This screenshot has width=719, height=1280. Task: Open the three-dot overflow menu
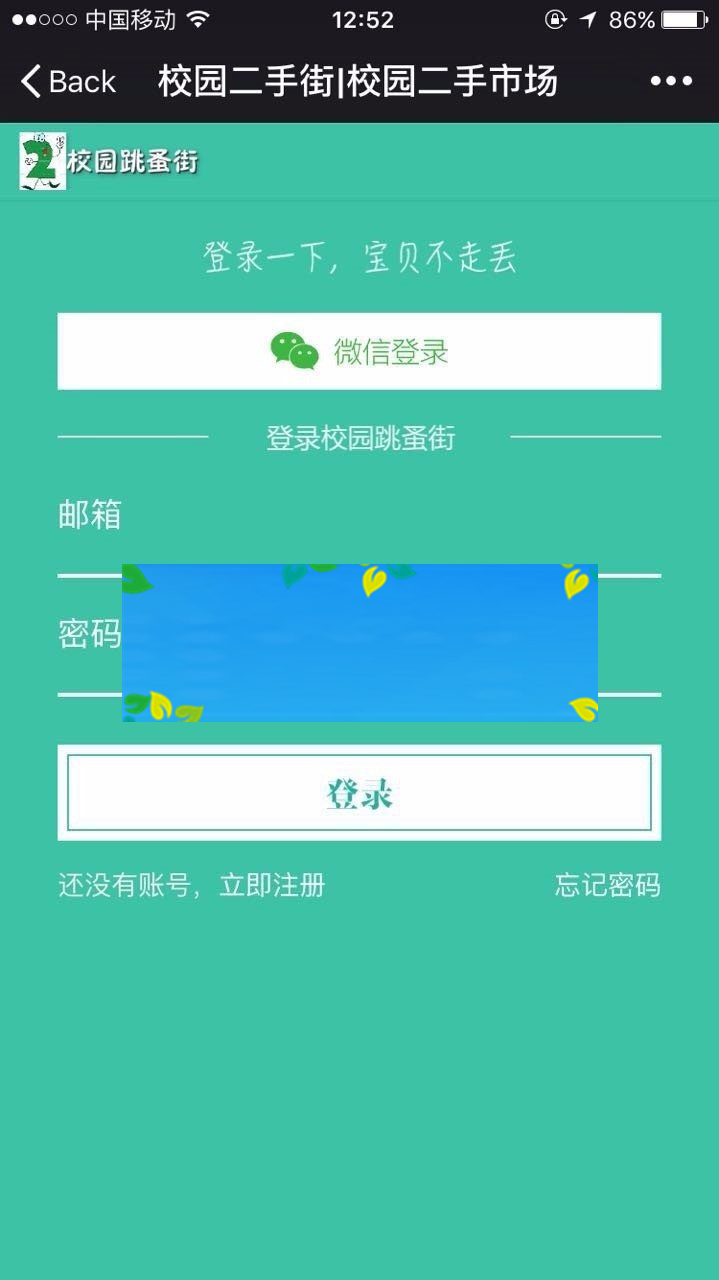tap(671, 82)
